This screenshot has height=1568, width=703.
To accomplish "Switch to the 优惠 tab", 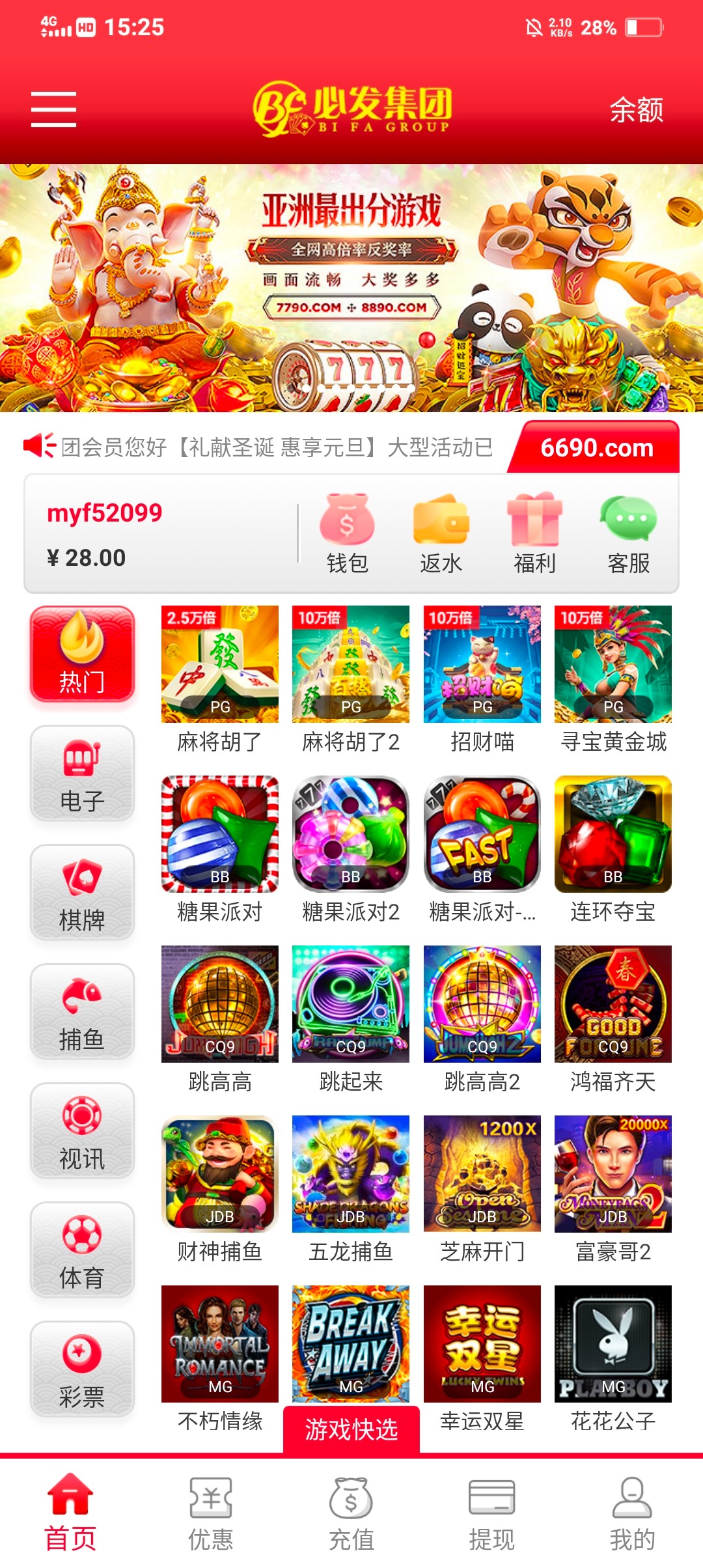I will (x=210, y=1513).
